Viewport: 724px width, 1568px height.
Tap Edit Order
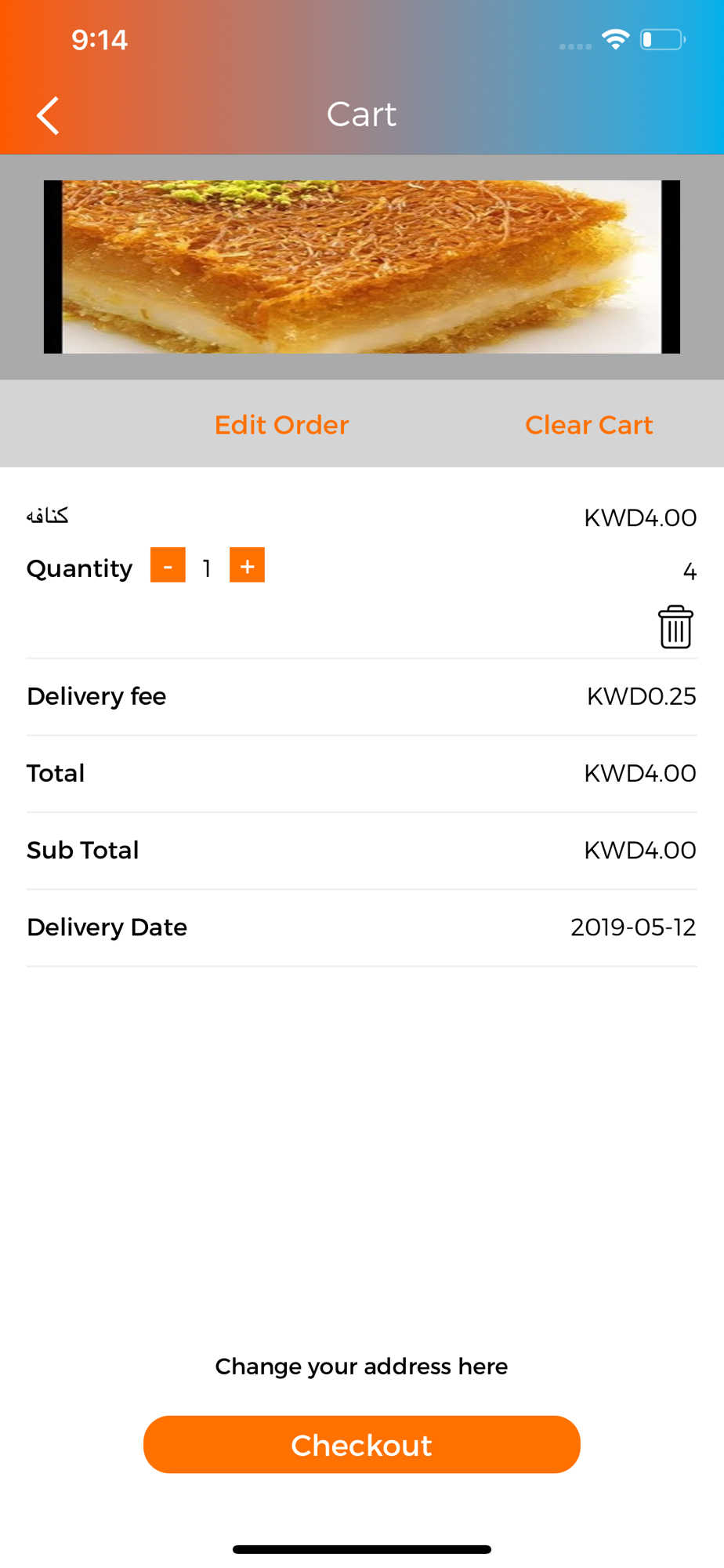tap(281, 425)
